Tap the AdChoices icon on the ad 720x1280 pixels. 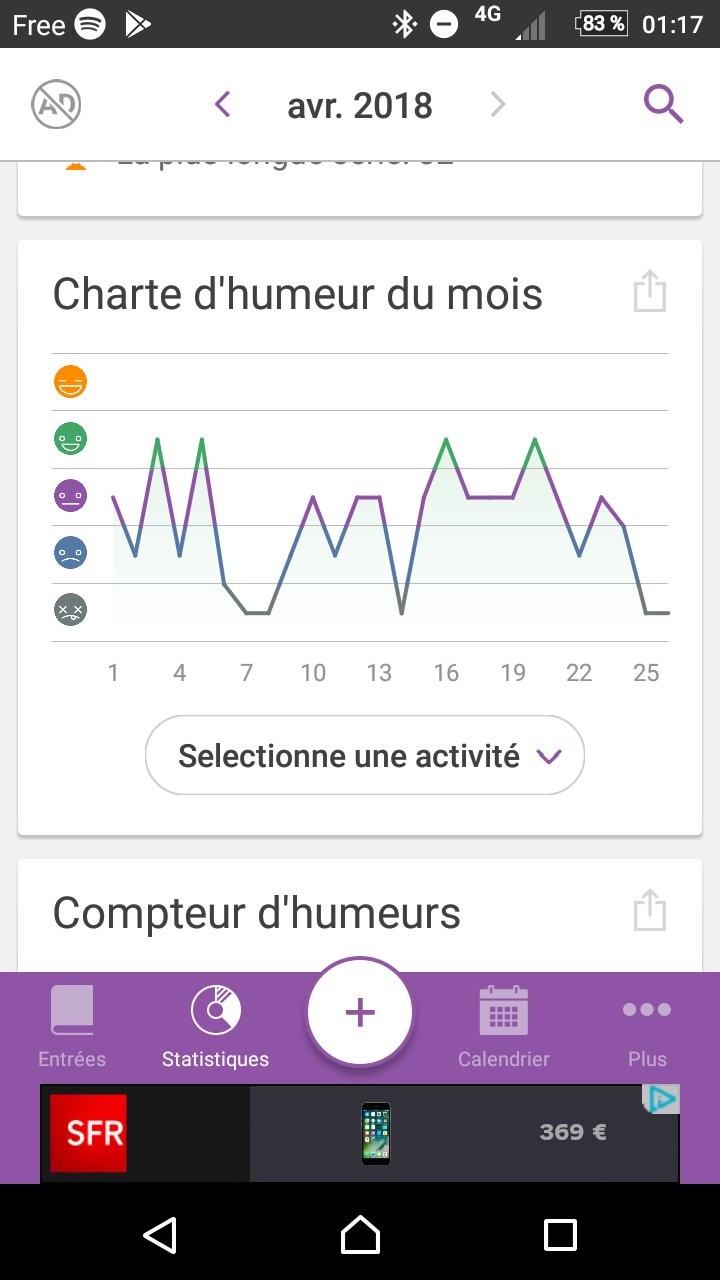[661, 1099]
